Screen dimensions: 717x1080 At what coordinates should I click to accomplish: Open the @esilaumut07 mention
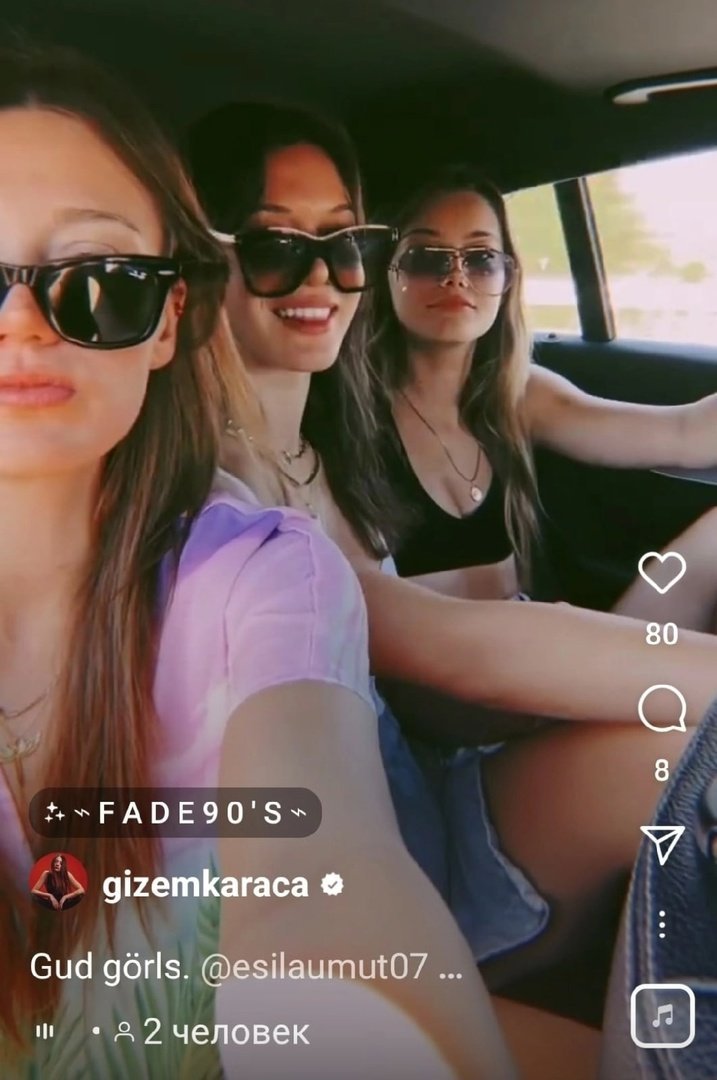(x=314, y=966)
